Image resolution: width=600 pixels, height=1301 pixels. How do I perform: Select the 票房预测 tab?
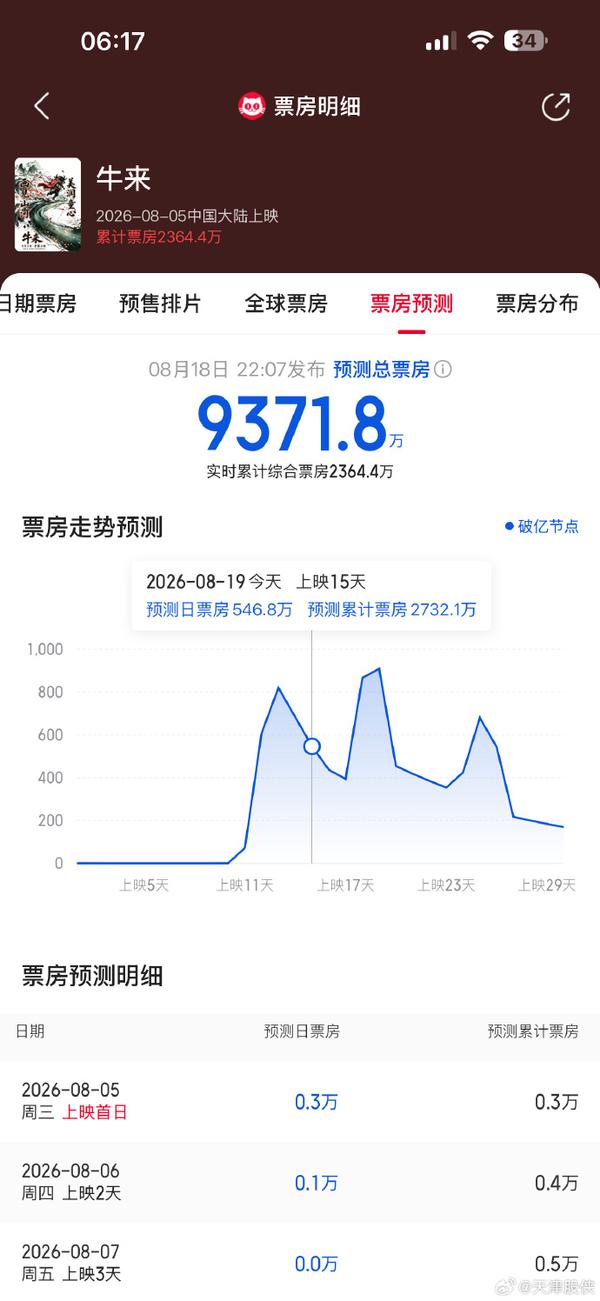[411, 304]
